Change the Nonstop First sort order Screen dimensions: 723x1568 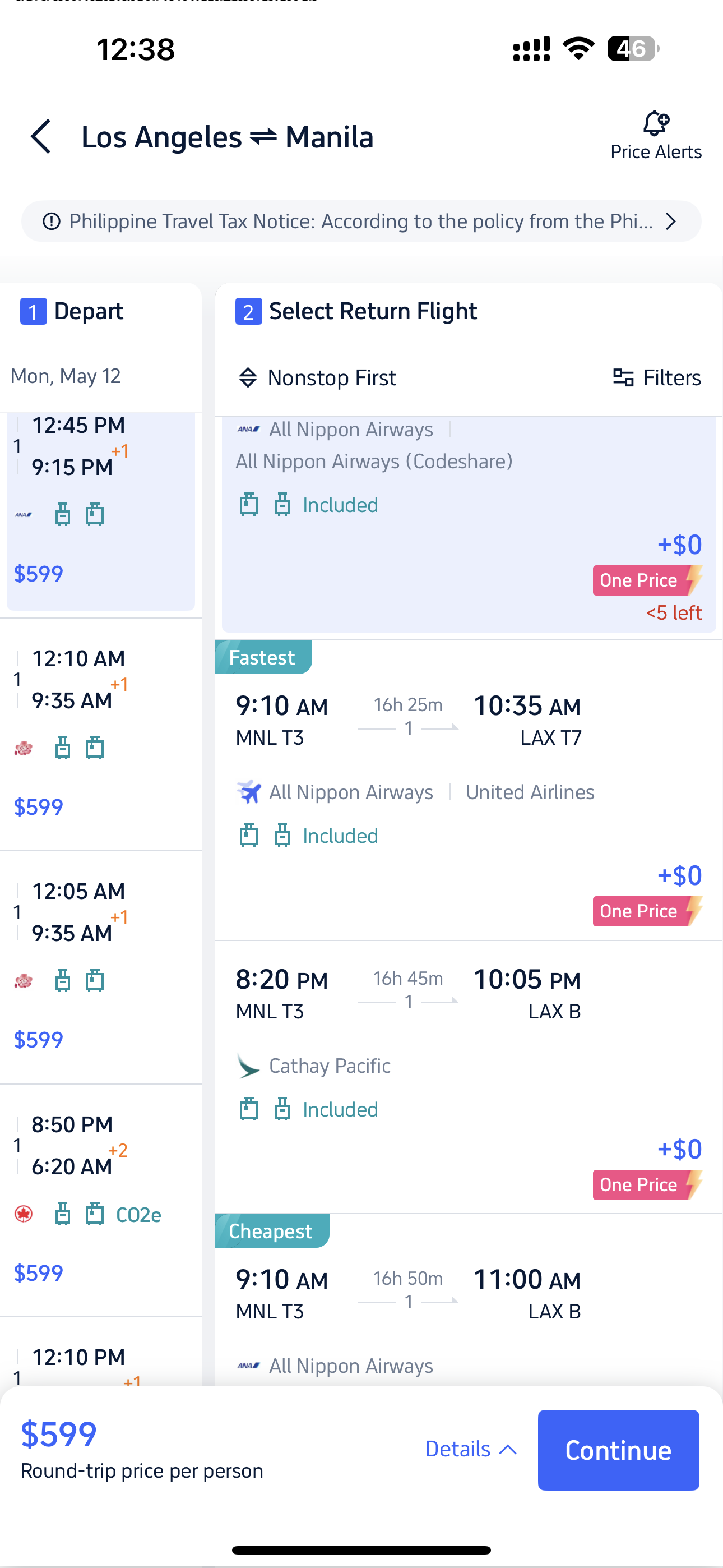(x=317, y=378)
